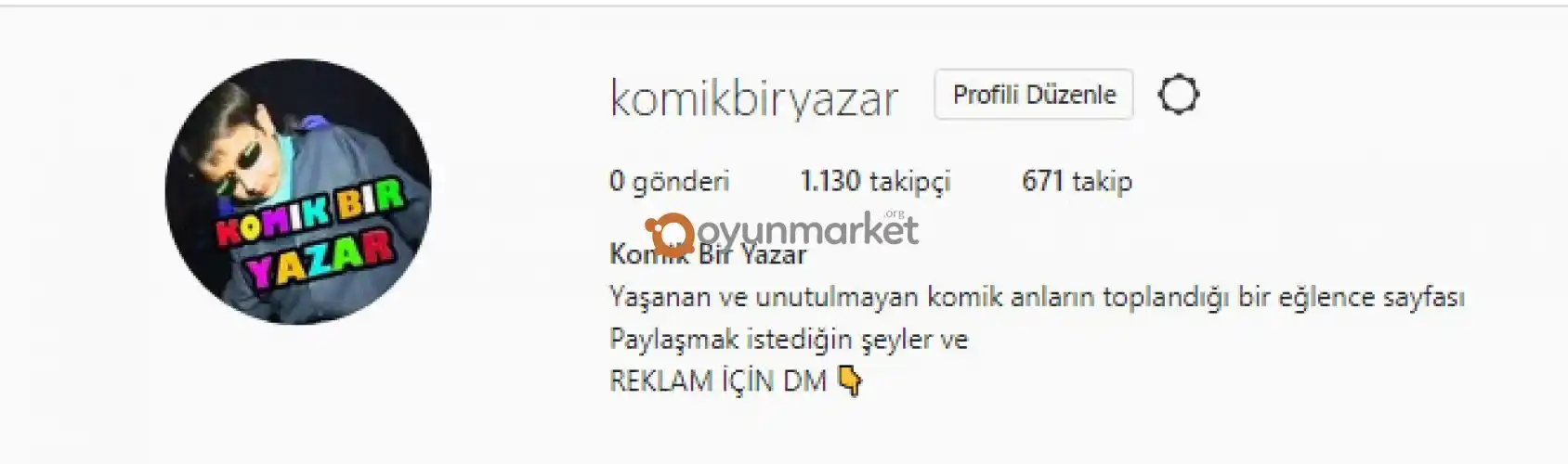Tap the Profili Düzenle button
This screenshot has height=464, width=1568.
(x=1033, y=95)
